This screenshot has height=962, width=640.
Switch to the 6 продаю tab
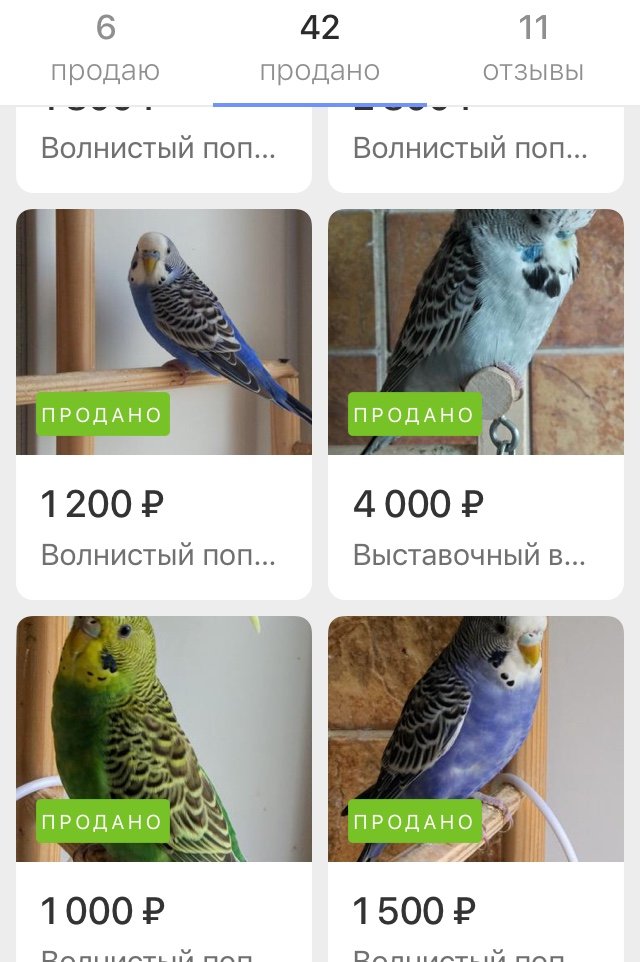point(105,48)
